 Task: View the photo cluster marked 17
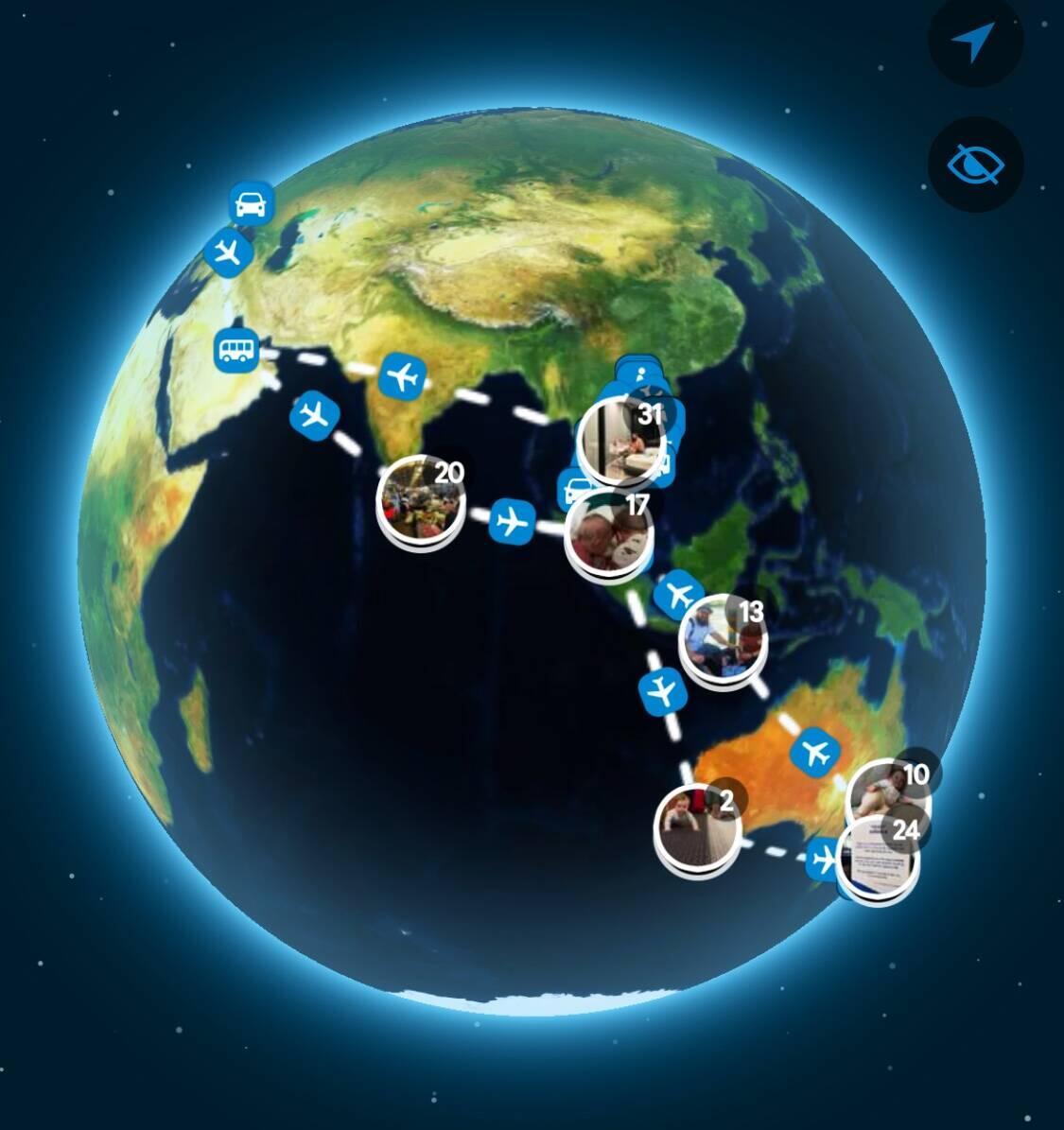coord(609,533)
